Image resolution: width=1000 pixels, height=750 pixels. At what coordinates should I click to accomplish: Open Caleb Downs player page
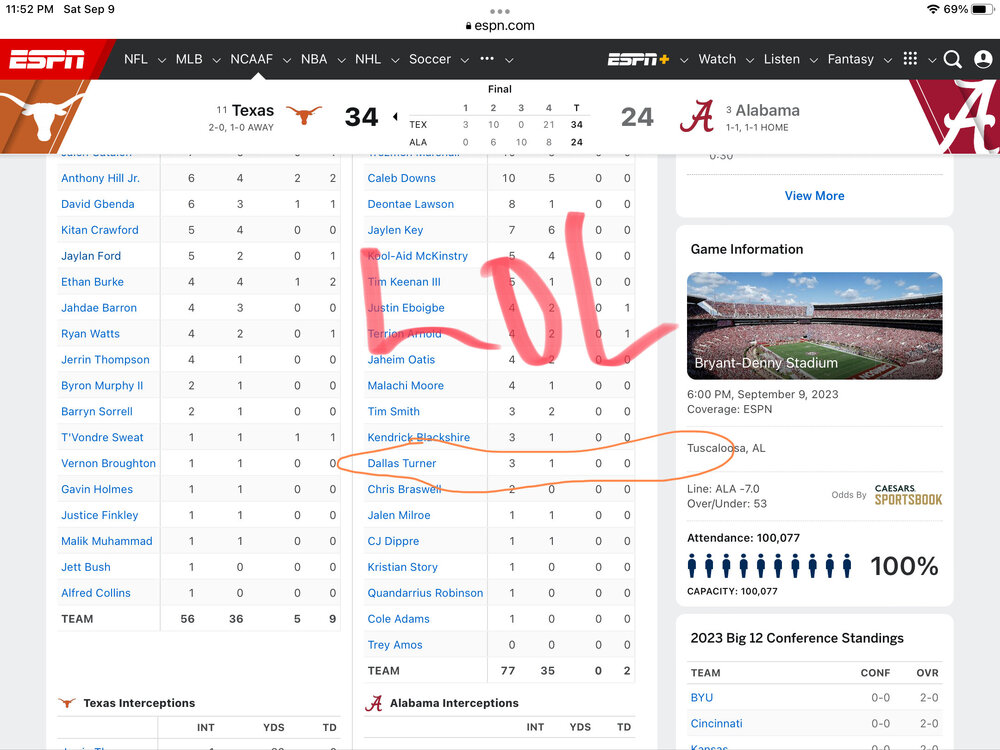401,178
